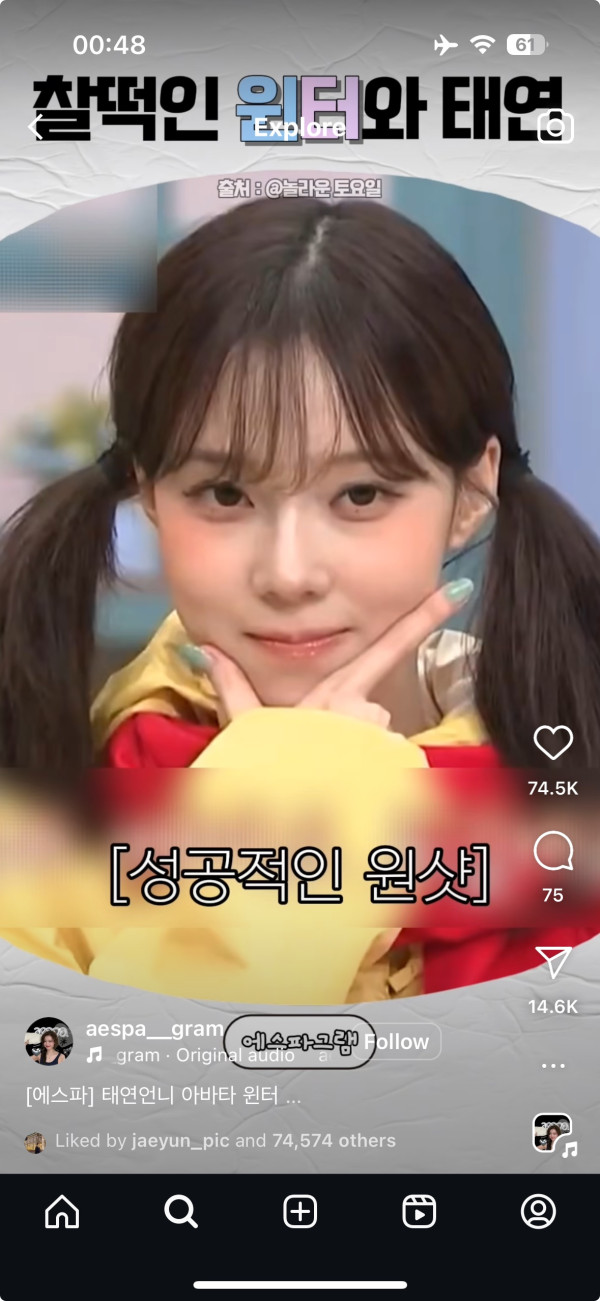
Task: Open the Profile tab
Action: click(538, 1212)
